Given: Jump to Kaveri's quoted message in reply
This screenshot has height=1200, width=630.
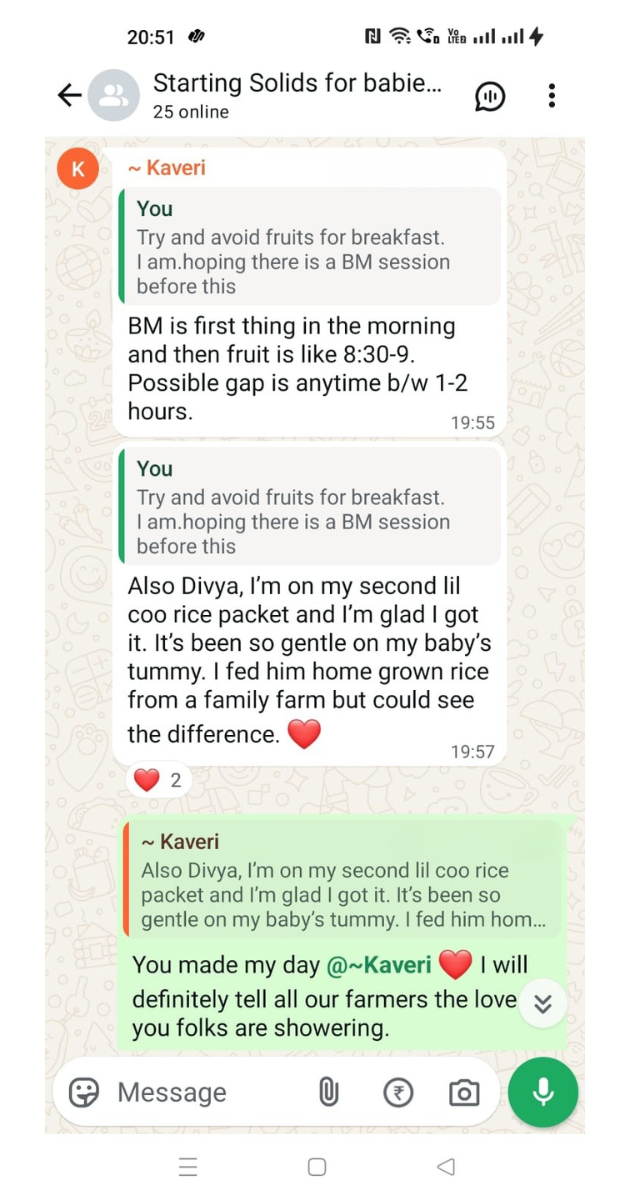Looking at the screenshot, I should coord(340,880).
